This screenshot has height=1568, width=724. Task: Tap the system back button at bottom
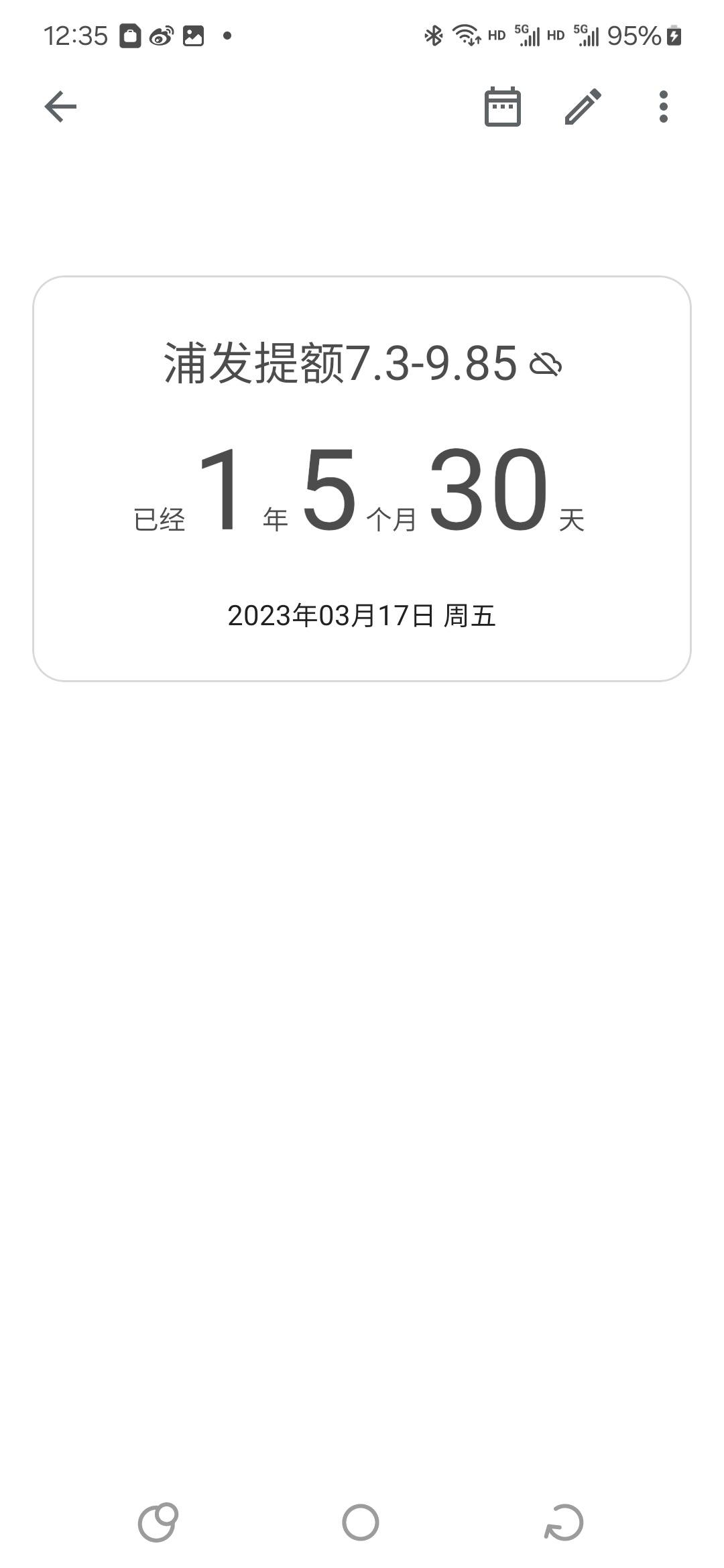[564, 1522]
